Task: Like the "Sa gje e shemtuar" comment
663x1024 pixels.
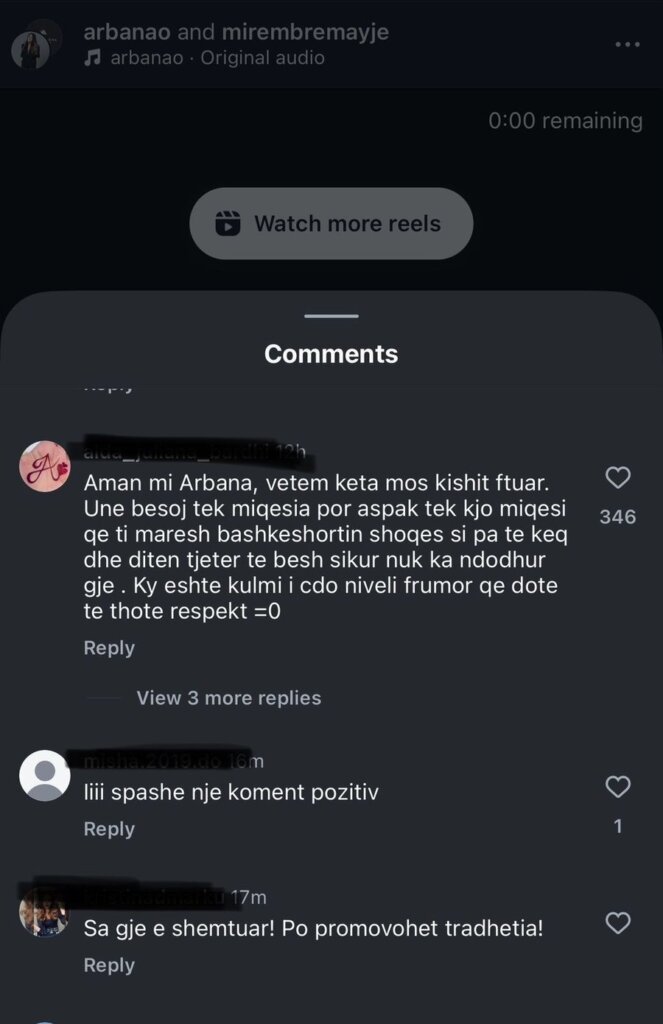Action: coord(618,923)
